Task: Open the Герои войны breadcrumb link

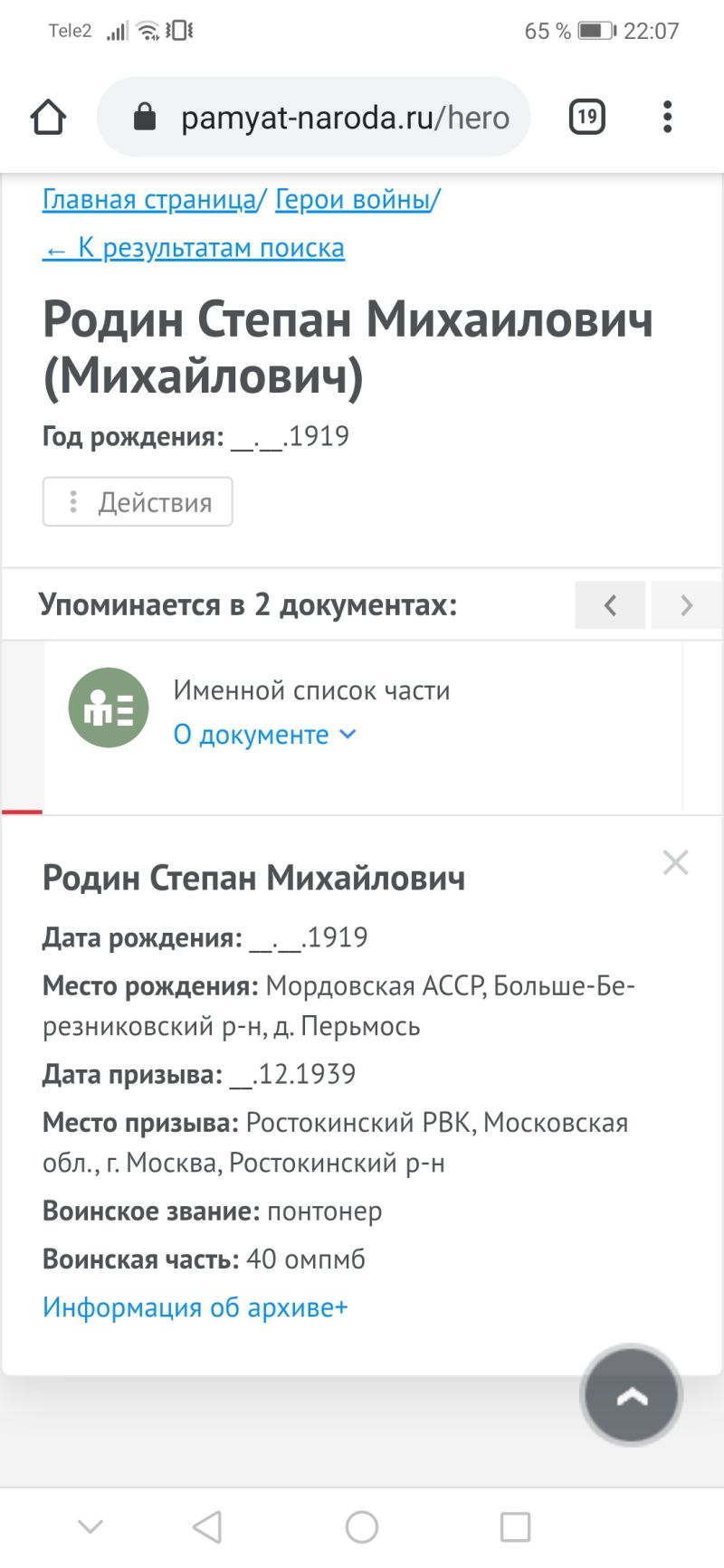Action: [x=352, y=199]
